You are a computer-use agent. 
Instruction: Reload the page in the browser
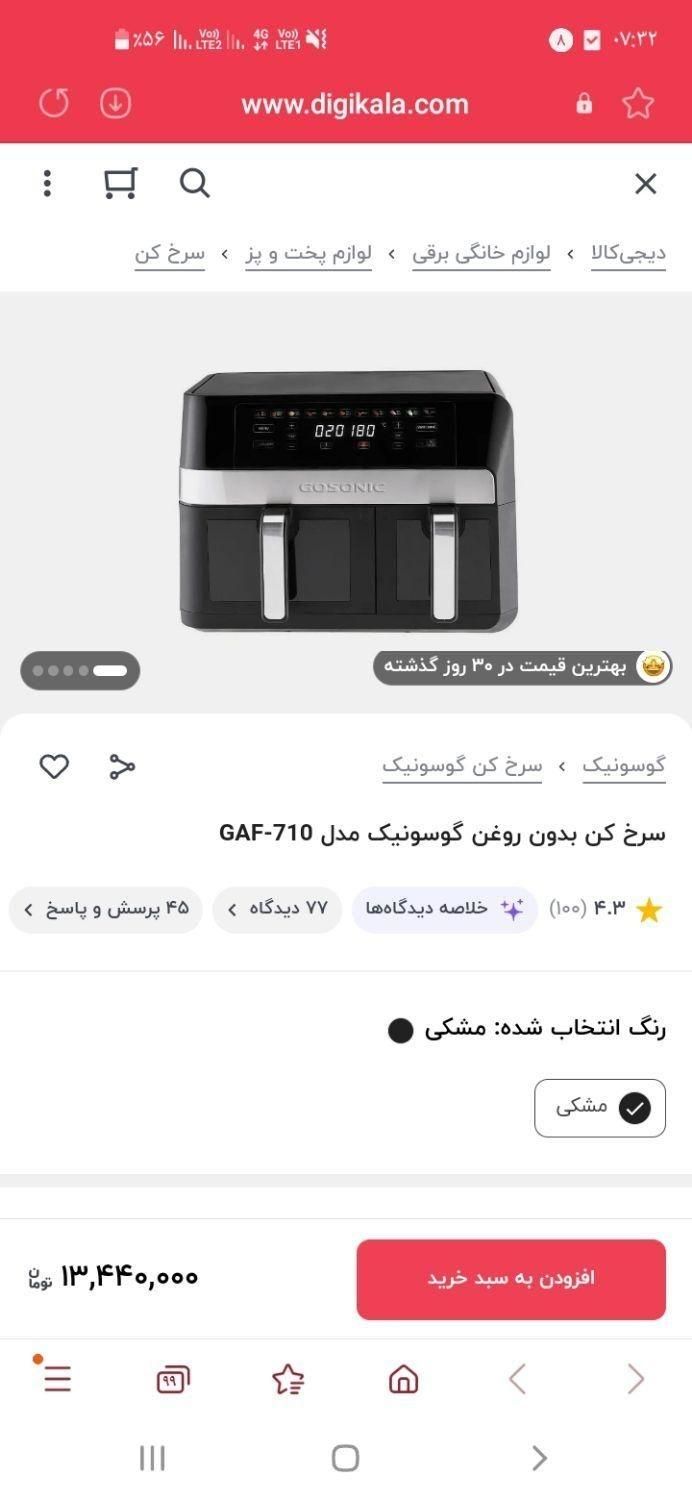click(x=54, y=103)
